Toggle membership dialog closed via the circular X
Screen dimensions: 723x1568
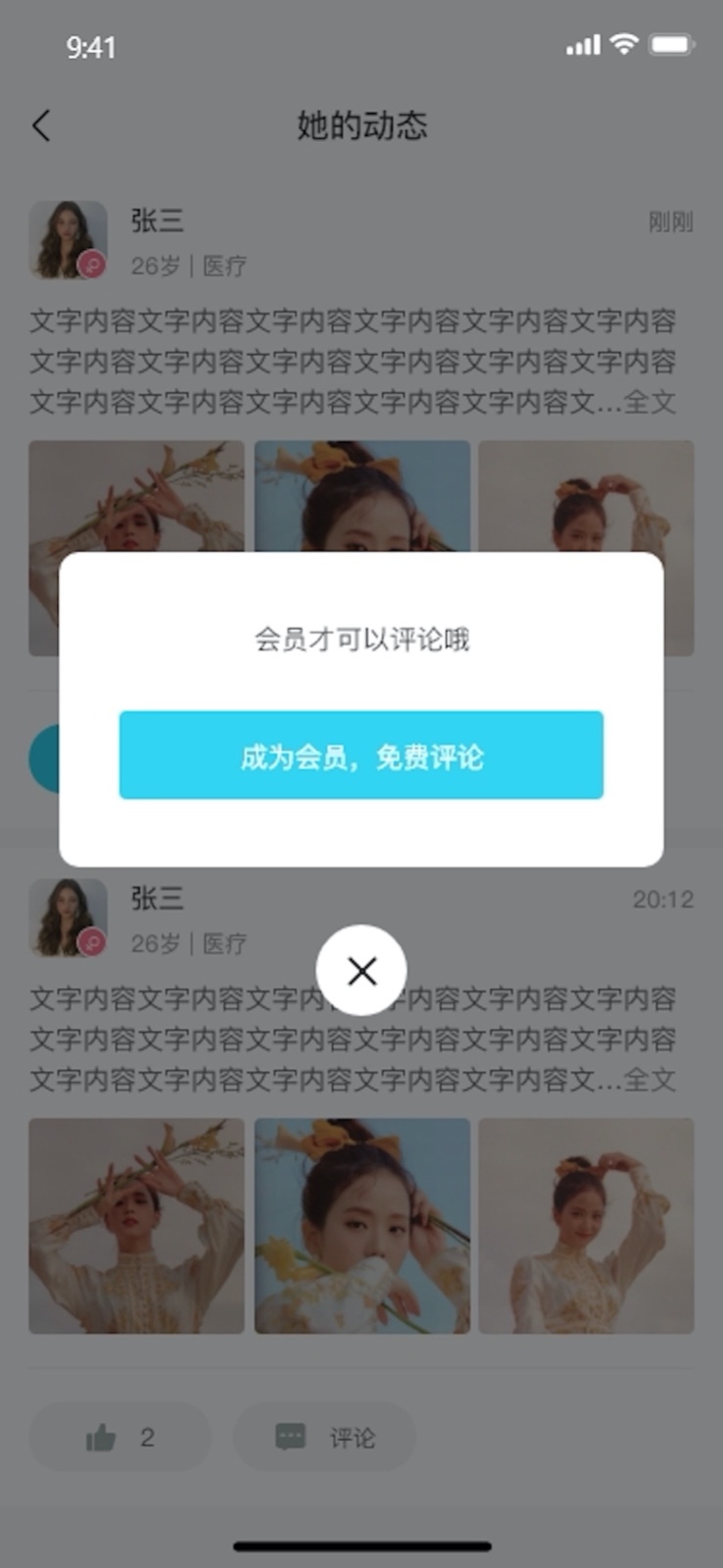pyautogui.click(x=361, y=971)
